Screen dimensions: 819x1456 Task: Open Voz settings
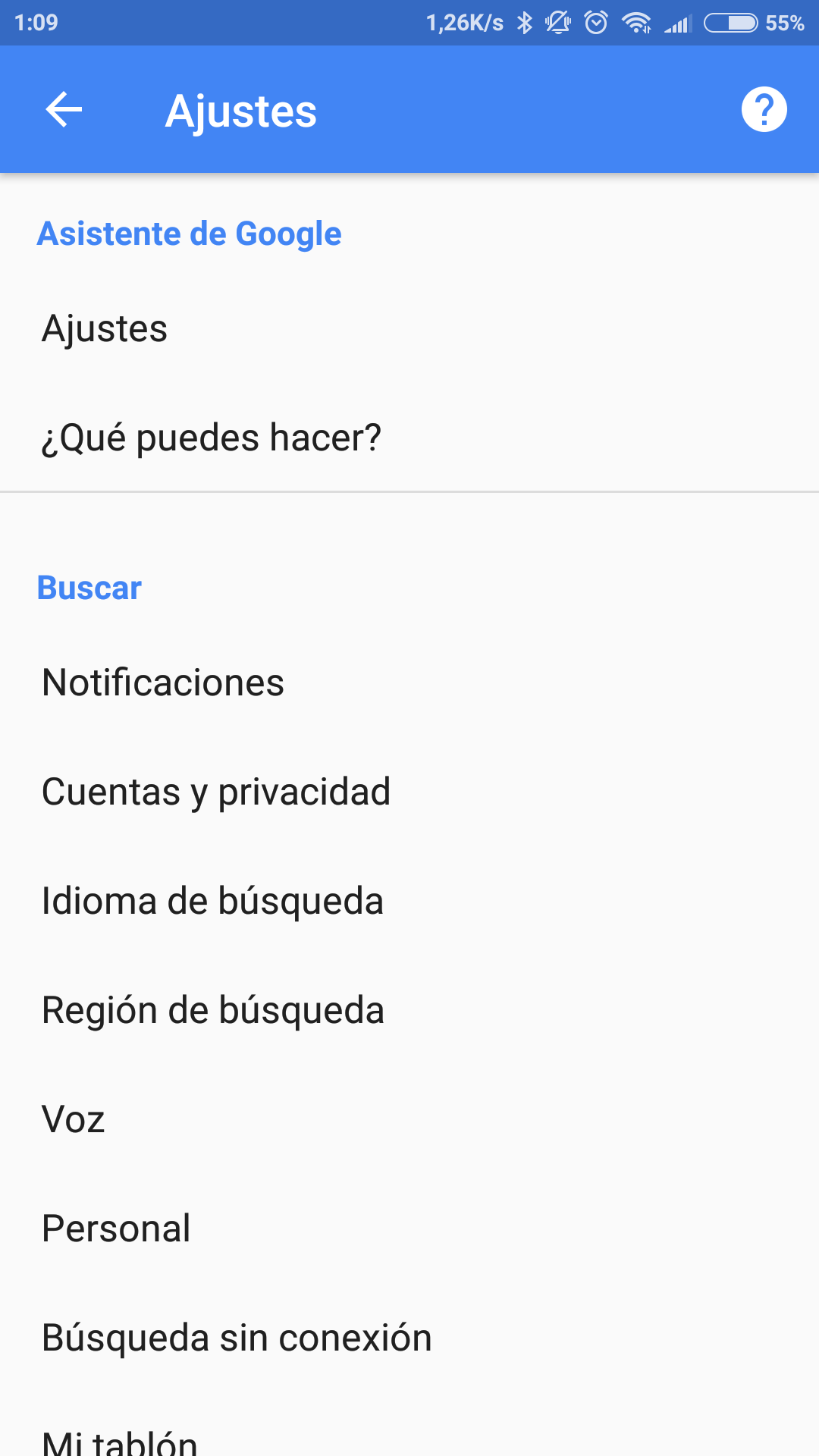pos(409,1119)
